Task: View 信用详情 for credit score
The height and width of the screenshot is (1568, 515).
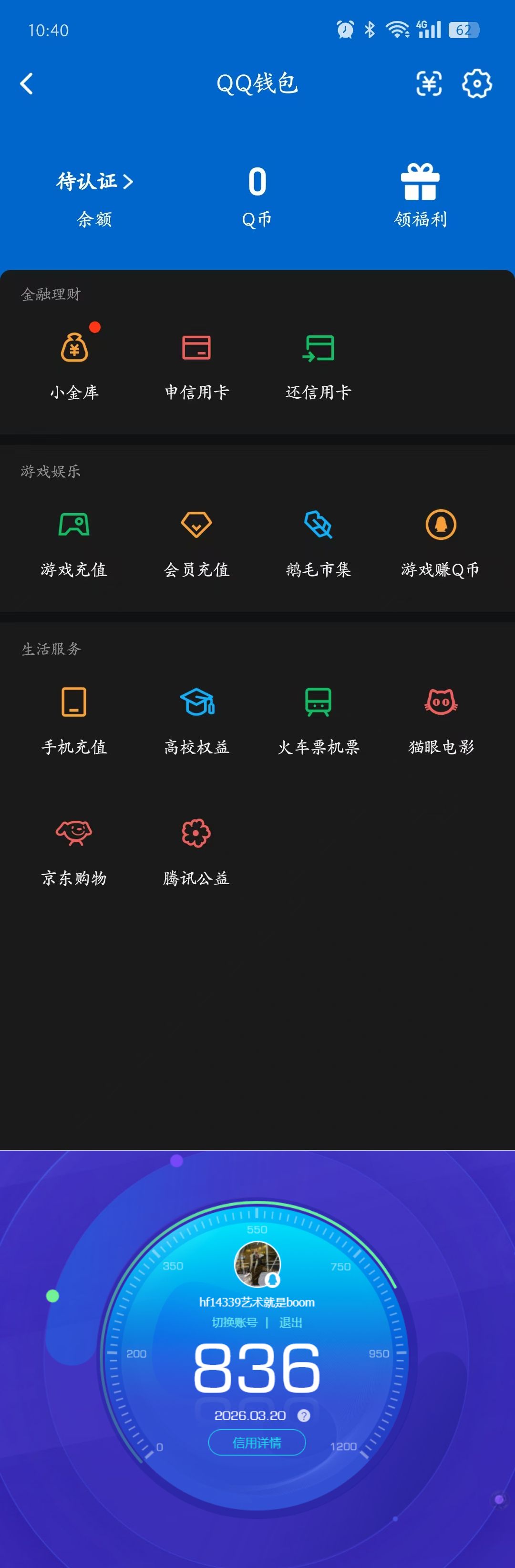Action: click(x=257, y=1442)
